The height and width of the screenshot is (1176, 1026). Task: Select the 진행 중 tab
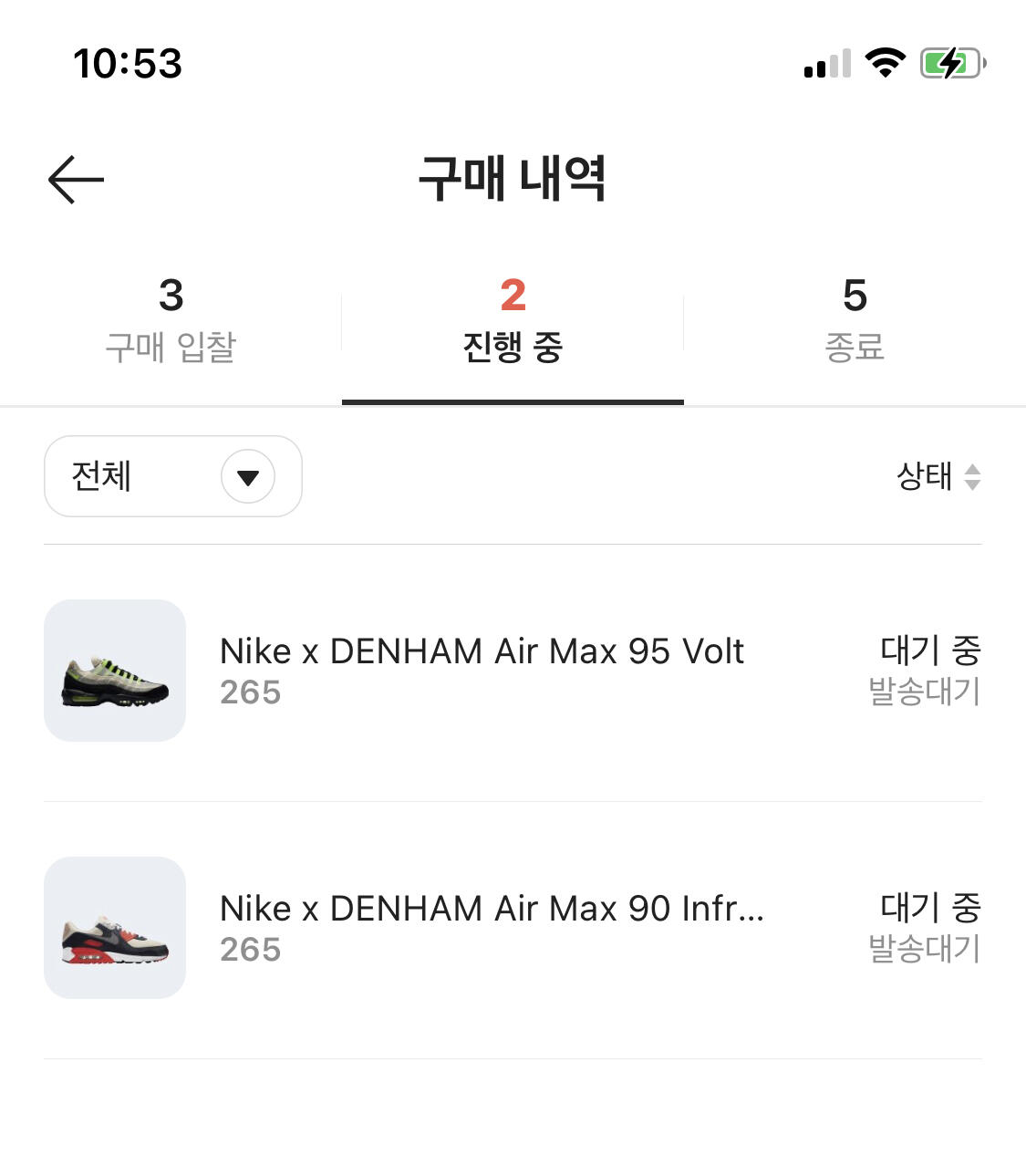513,321
